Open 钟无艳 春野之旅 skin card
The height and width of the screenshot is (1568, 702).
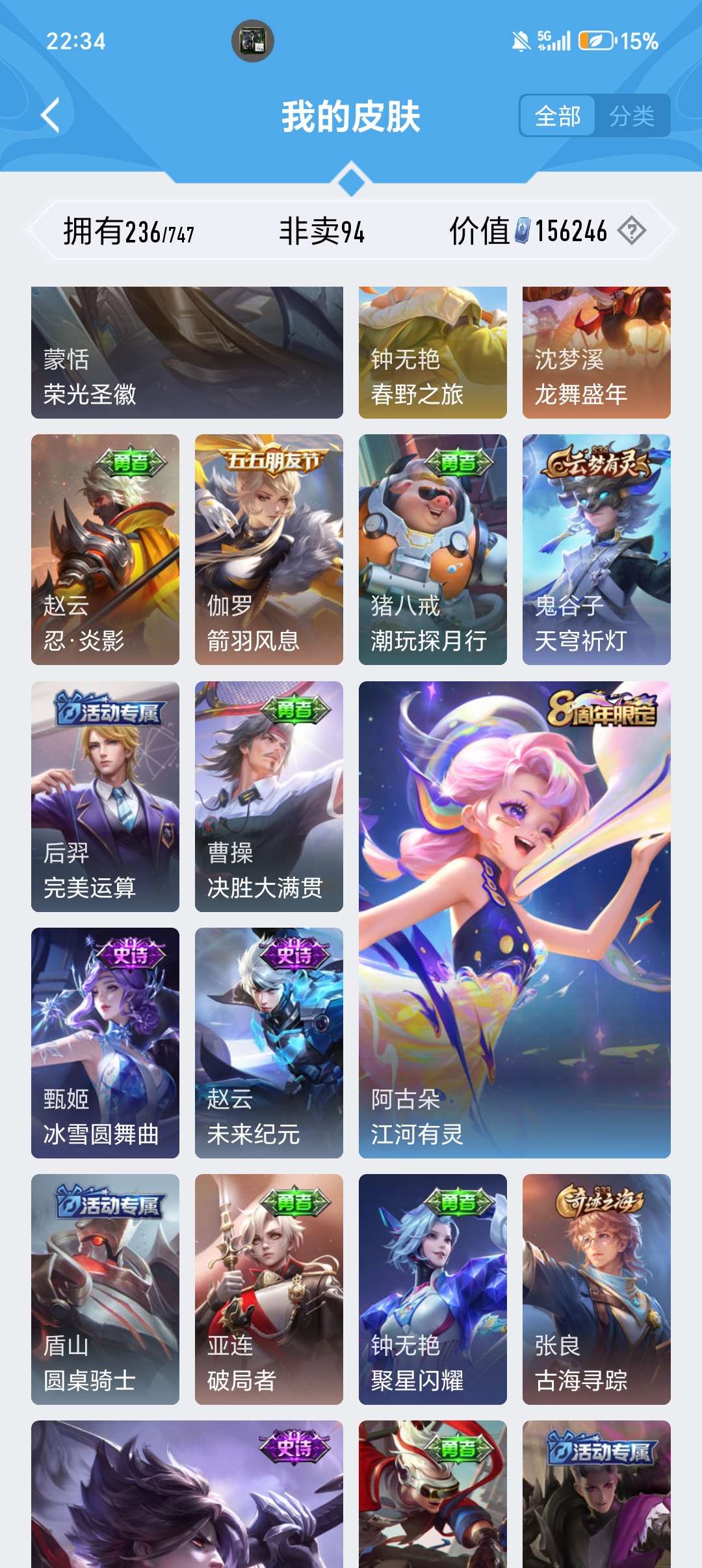coord(433,352)
